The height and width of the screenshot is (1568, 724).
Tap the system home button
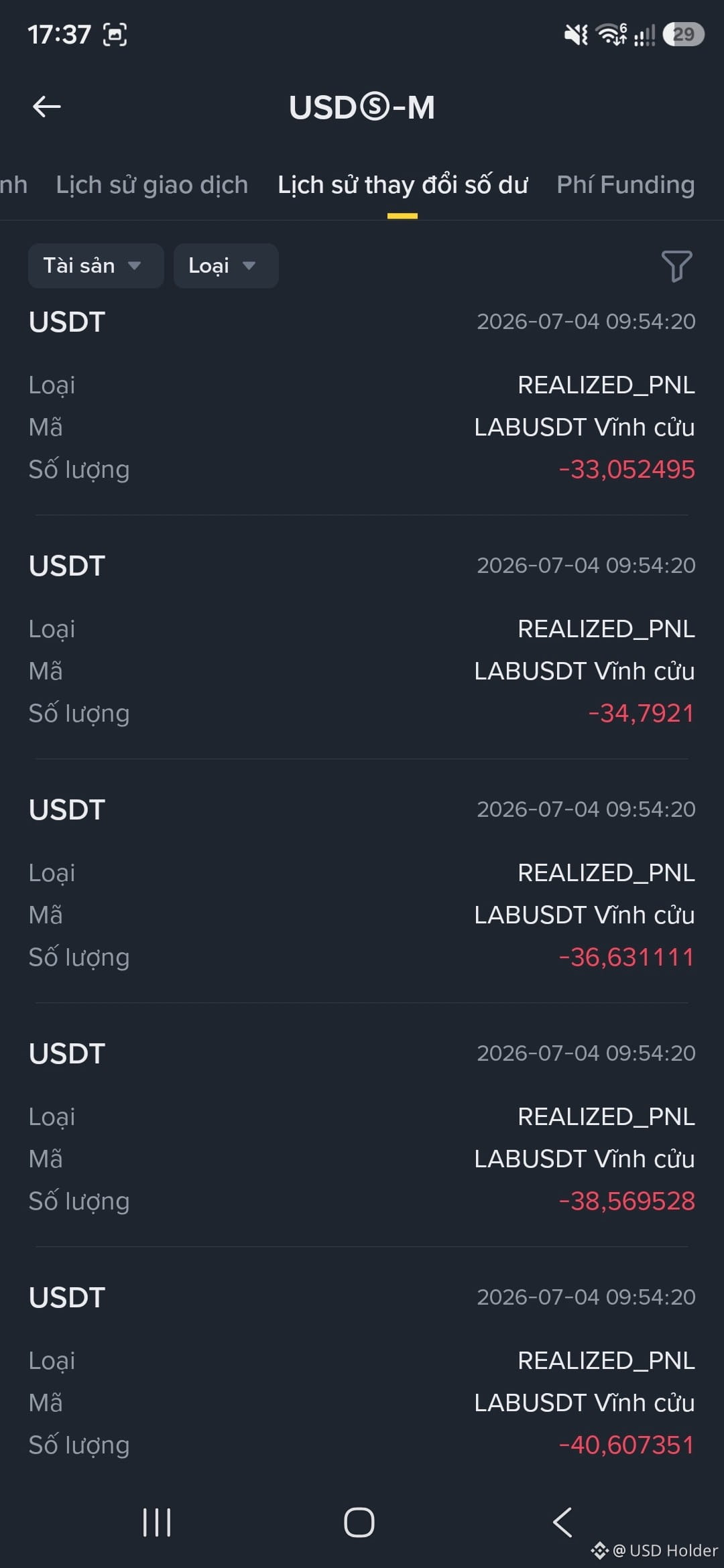pyautogui.click(x=359, y=1522)
